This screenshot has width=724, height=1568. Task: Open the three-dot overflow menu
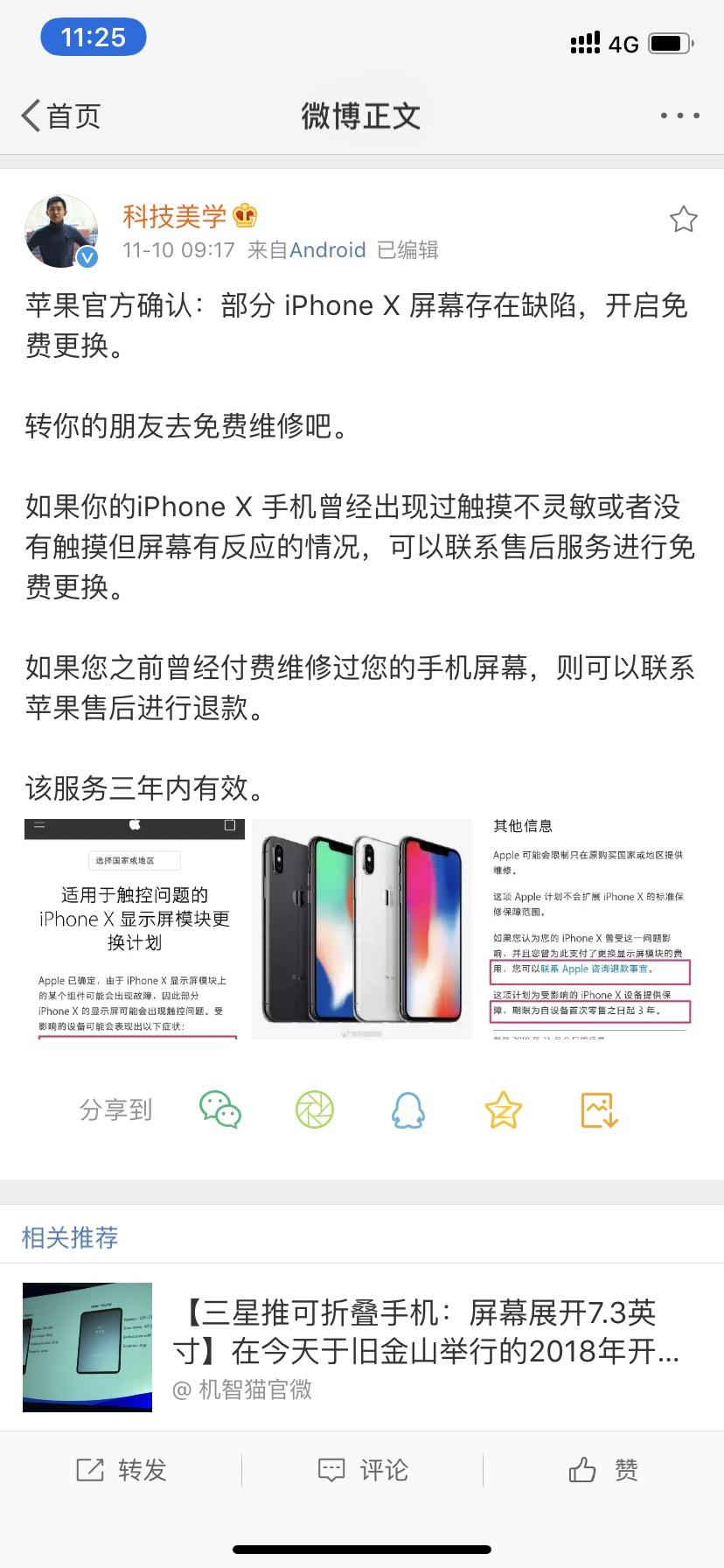679,115
